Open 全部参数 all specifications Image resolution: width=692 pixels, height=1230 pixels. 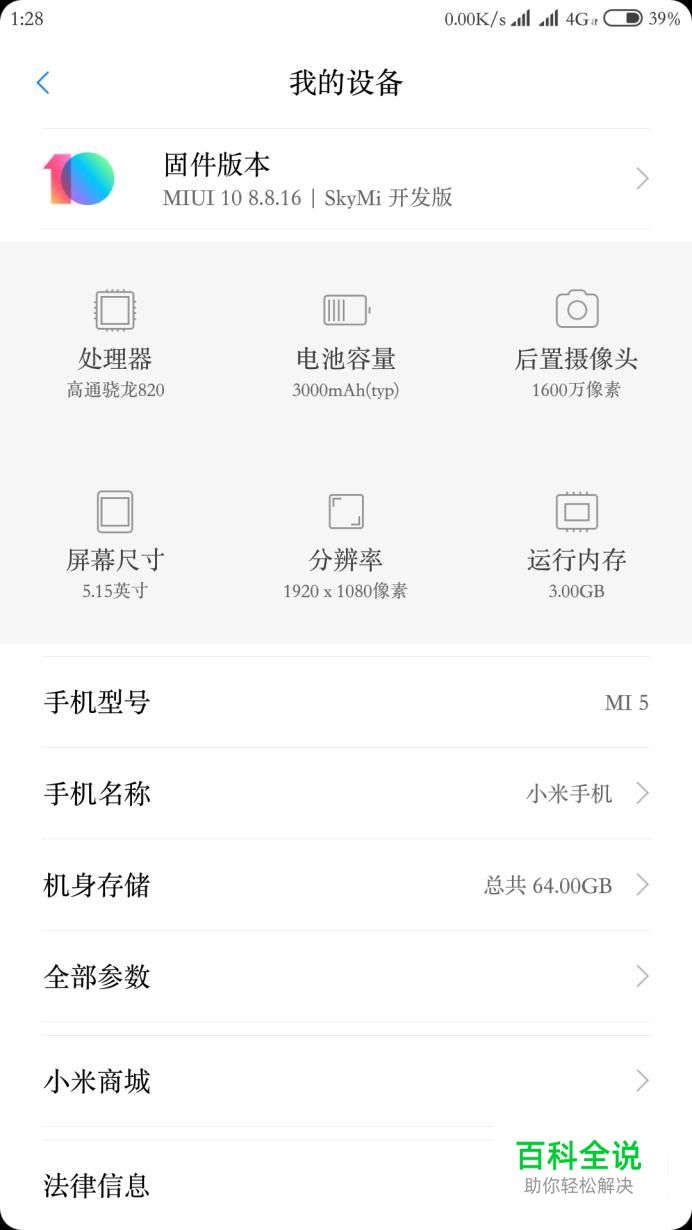point(346,976)
